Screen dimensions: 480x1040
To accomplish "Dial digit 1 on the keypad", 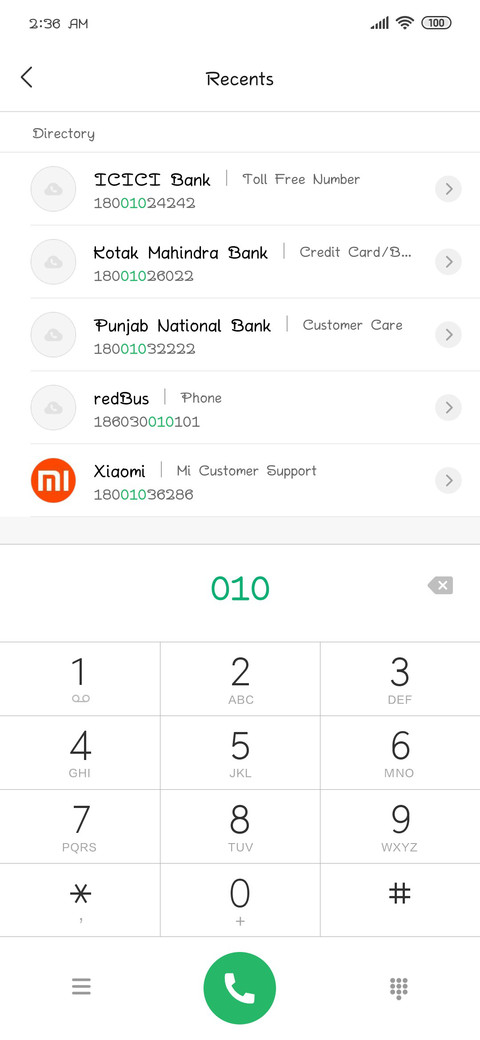I will pyautogui.click(x=80, y=679).
